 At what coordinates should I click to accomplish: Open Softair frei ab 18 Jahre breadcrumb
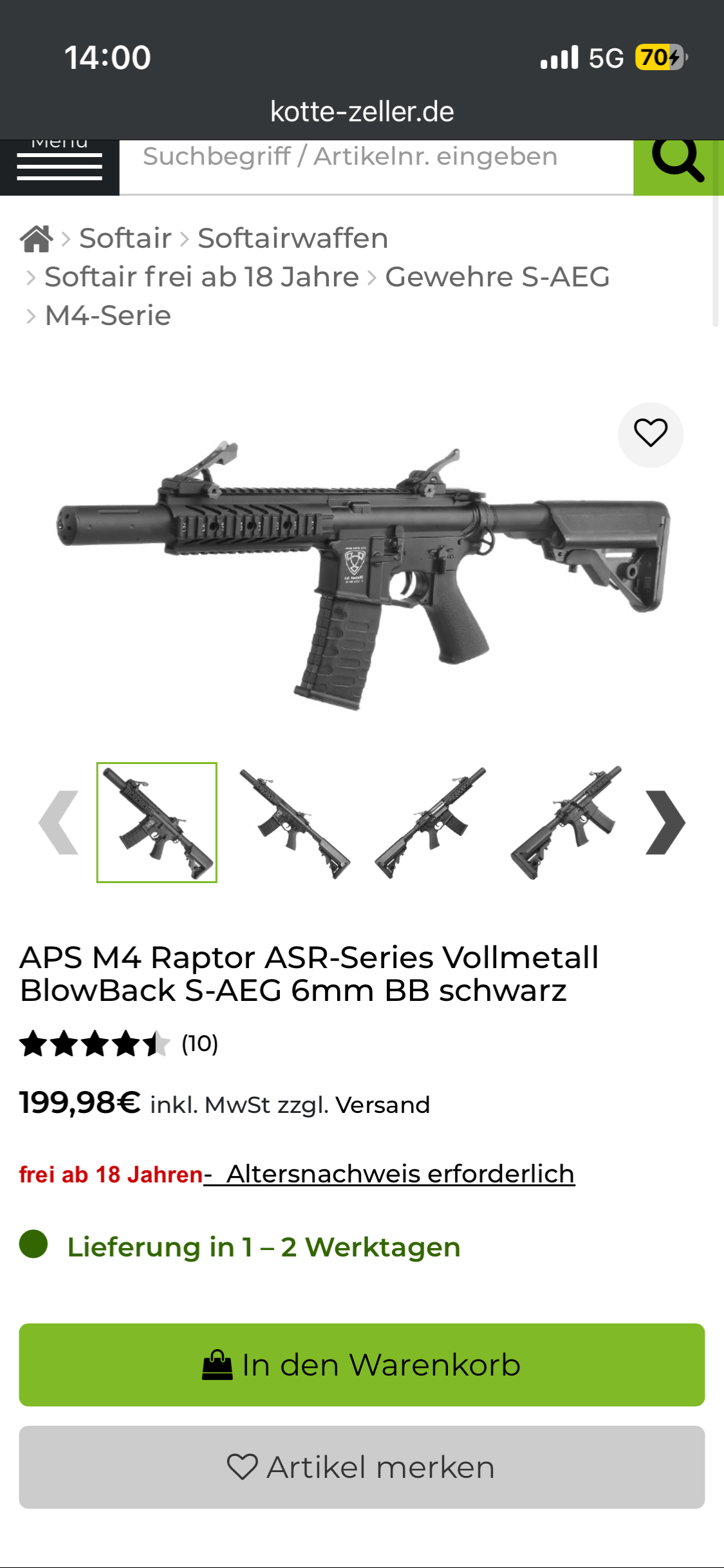click(x=201, y=277)
